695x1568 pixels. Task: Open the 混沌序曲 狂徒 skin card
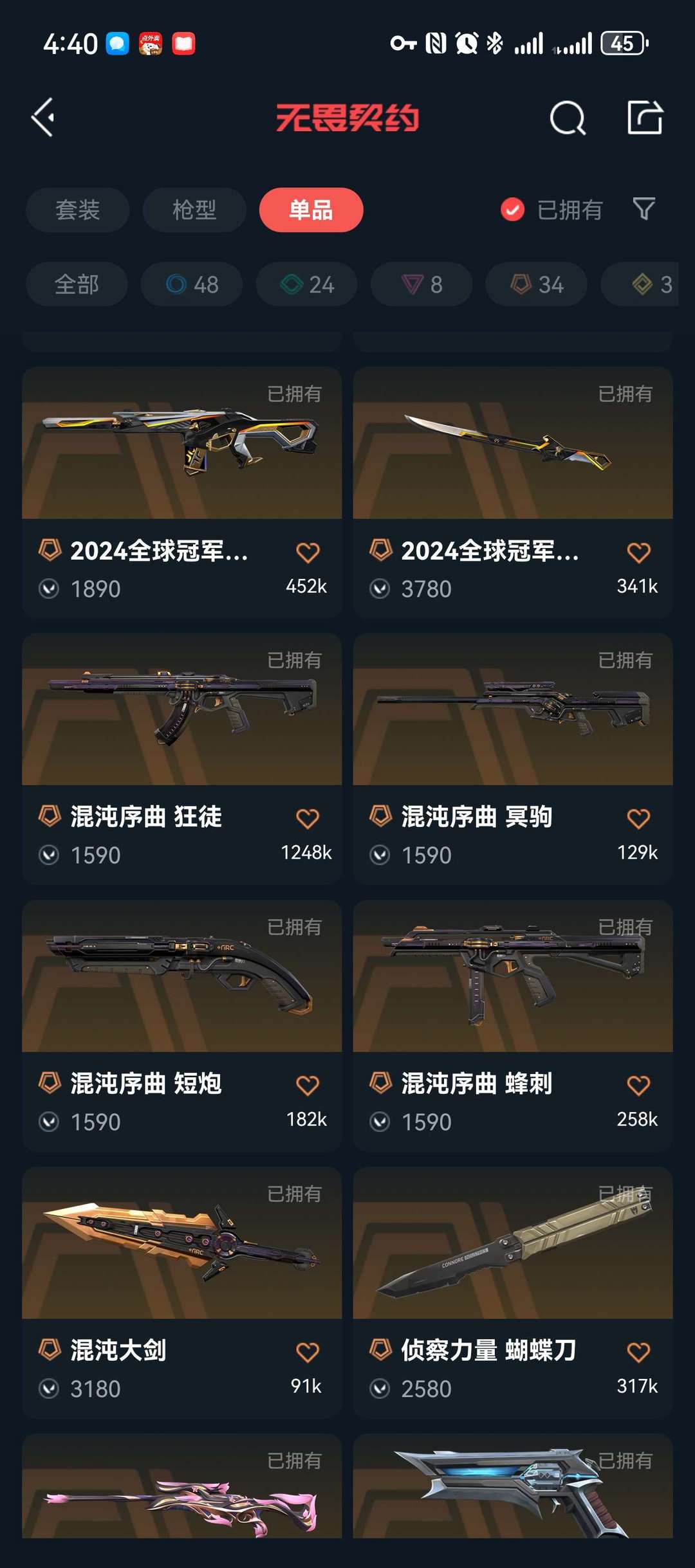point(181,759)
